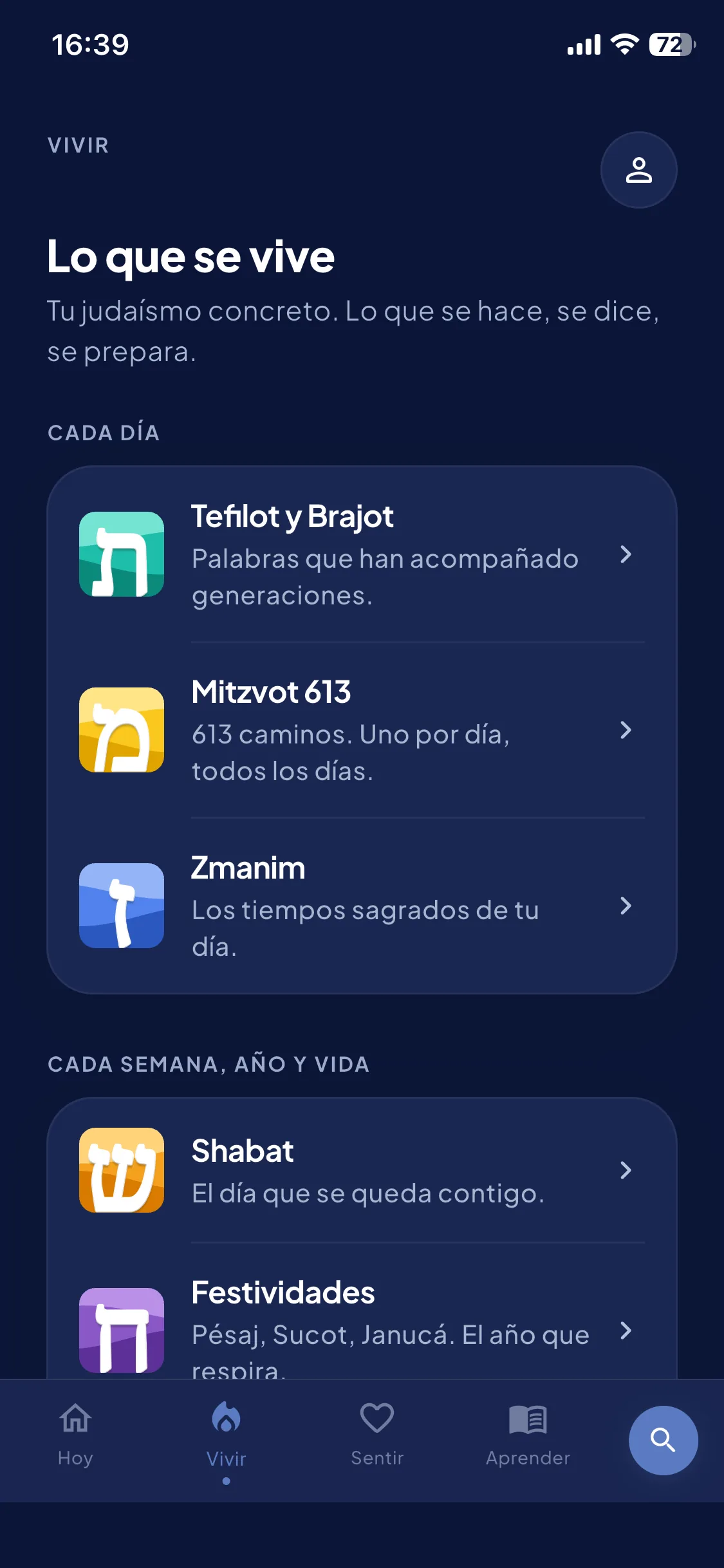The image size is (724, 1568).
Task: Open Zmanim sacred times
Action: [362, 906]
